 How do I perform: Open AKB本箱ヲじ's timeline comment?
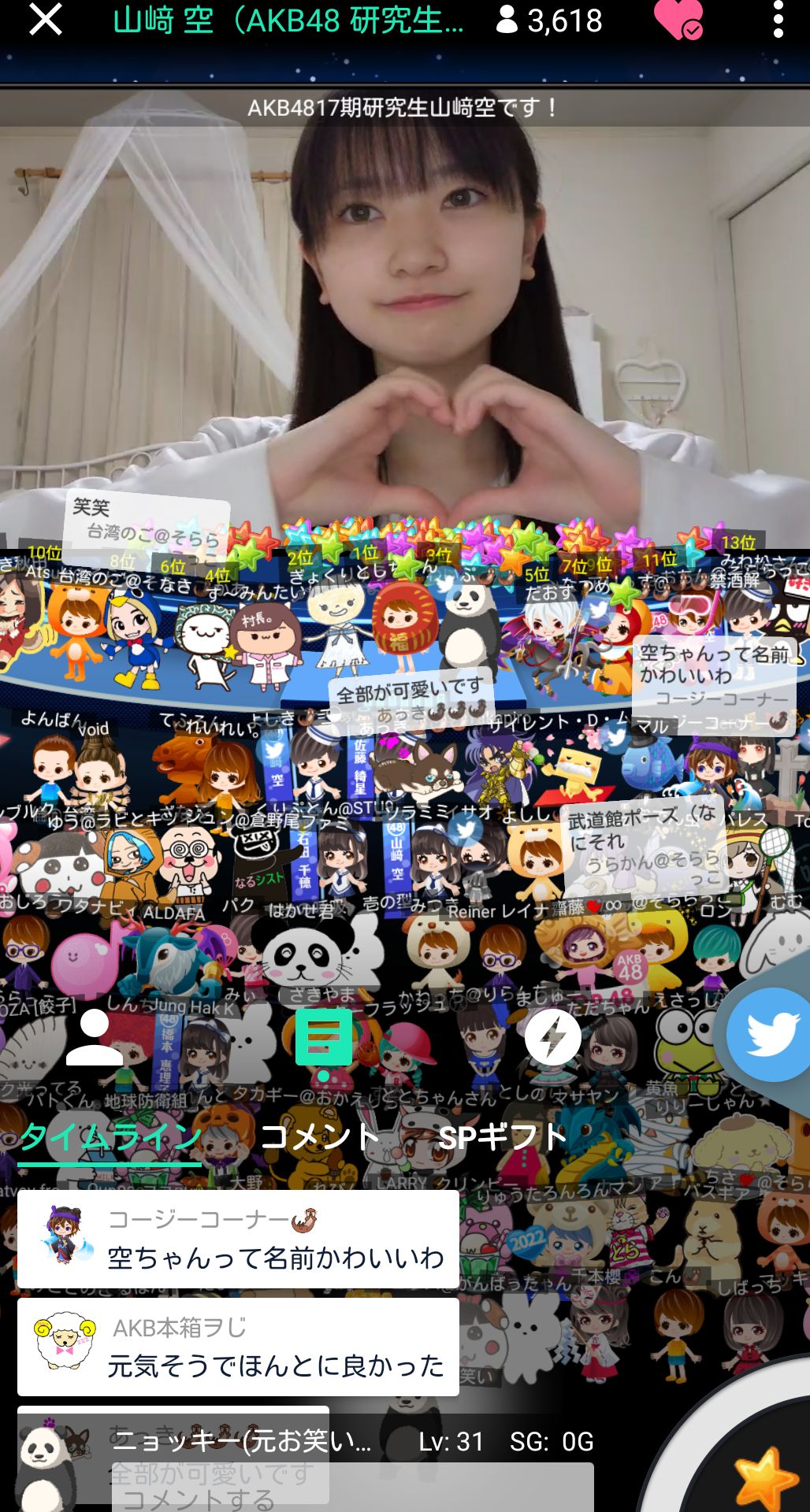(x=238, y=1347)
